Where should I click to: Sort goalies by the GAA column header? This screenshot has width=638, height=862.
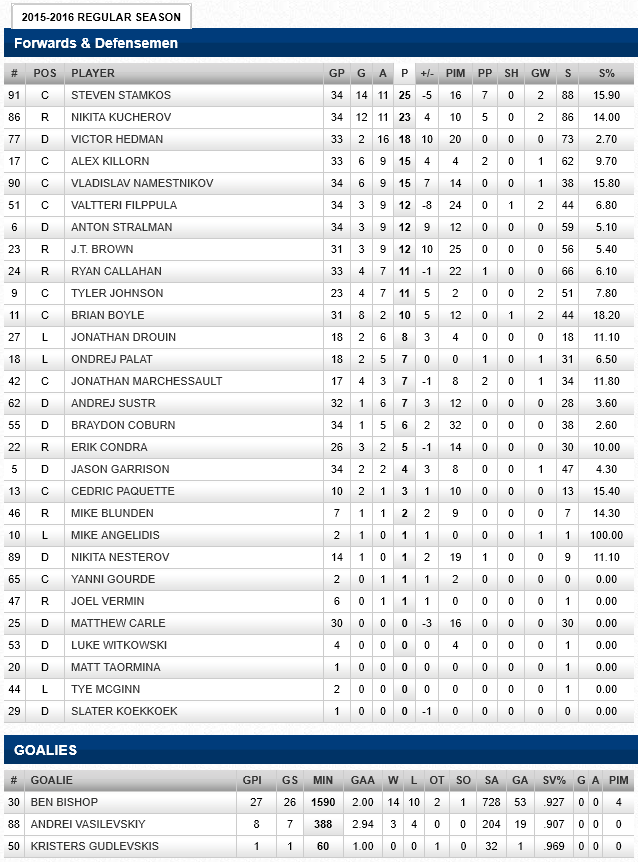(x=362, y=780)
